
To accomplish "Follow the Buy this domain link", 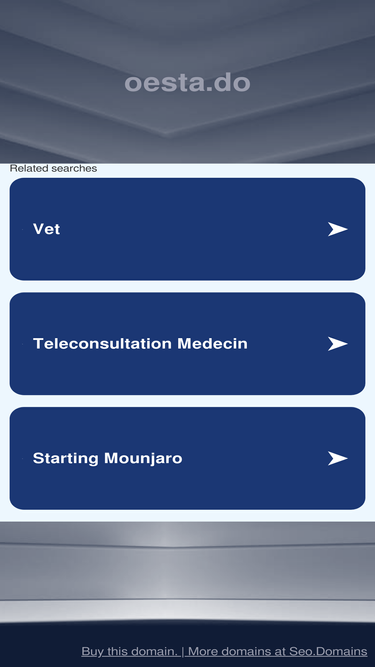I will point(130,651).
